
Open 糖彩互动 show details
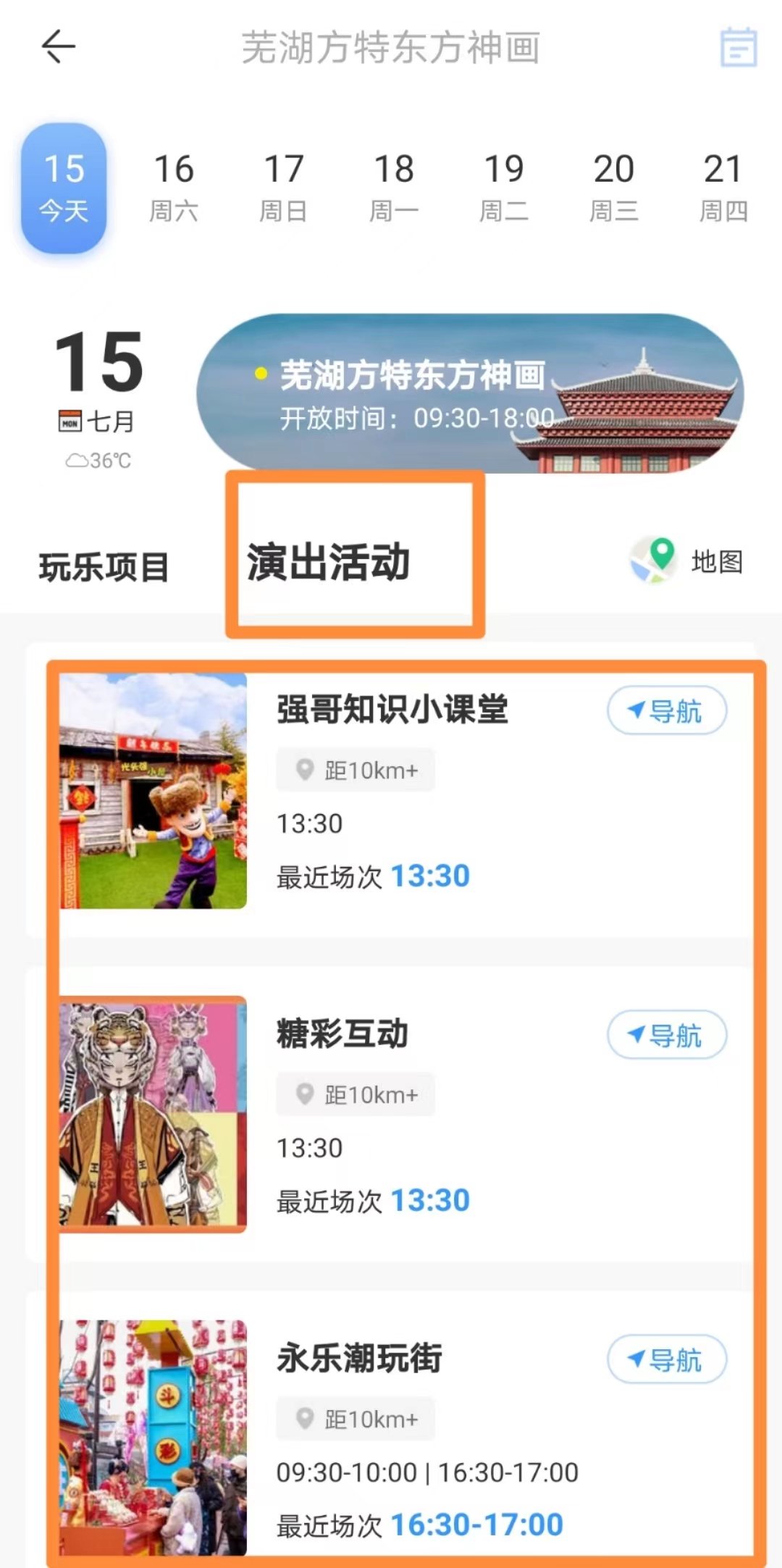pyautogui.click(x=342, y=1034)
